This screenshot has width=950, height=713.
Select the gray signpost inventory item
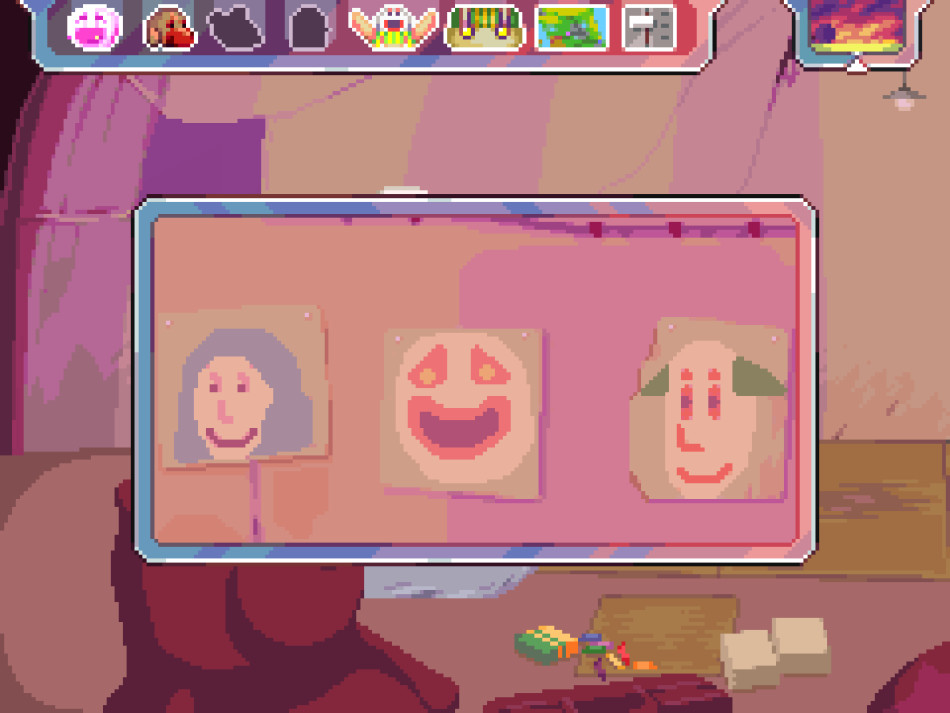[649, 27]
